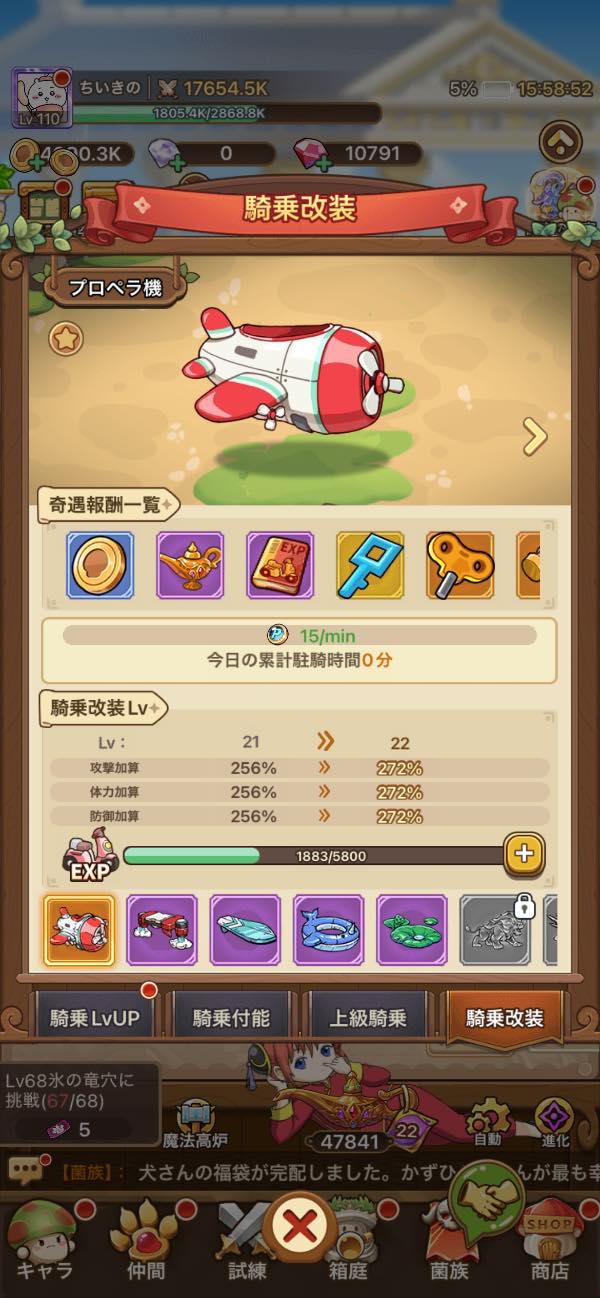Choose the green lily pad skin
The width and height of the screenshot is (600, 1298).
click(411, 930)
